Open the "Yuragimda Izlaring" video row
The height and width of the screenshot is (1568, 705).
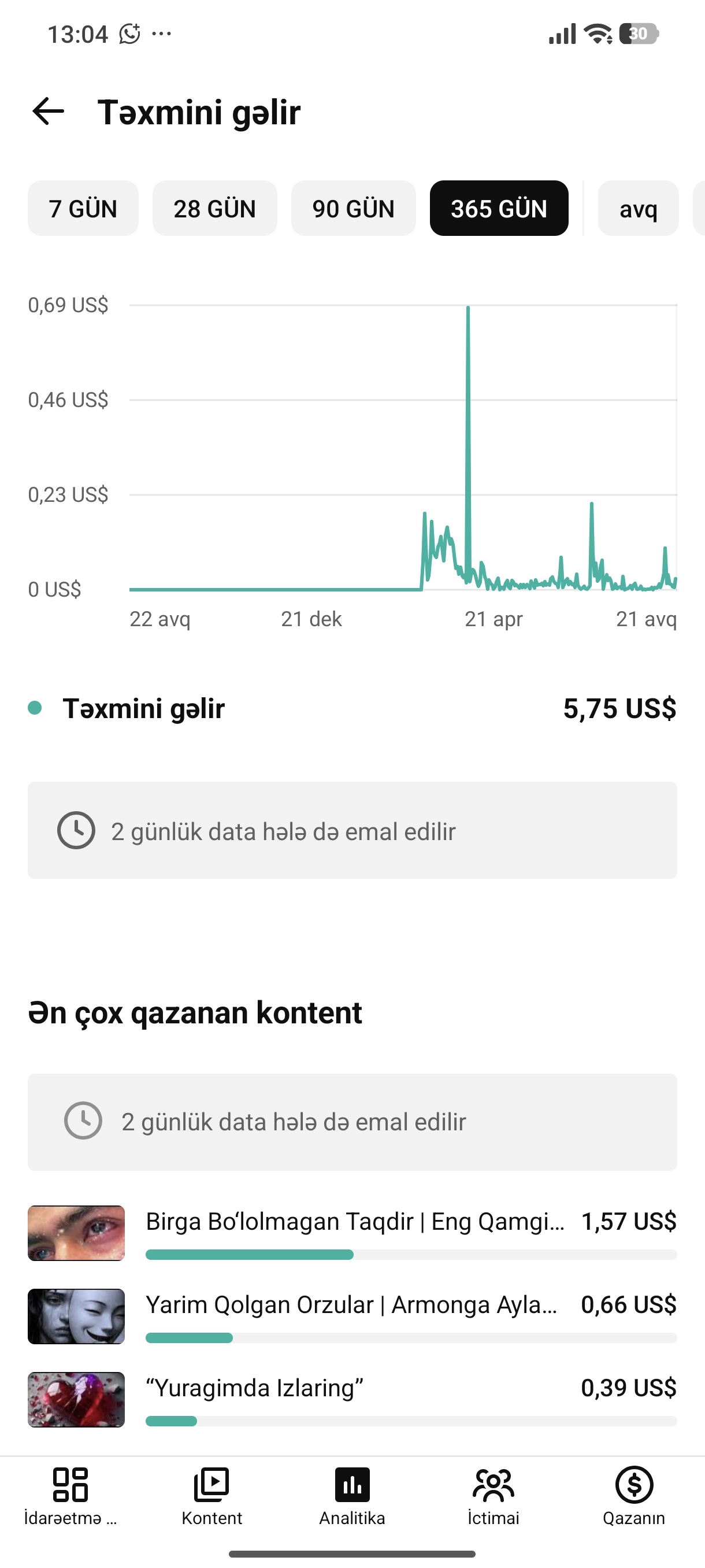pyautogui.click(x=352, y=1400)
